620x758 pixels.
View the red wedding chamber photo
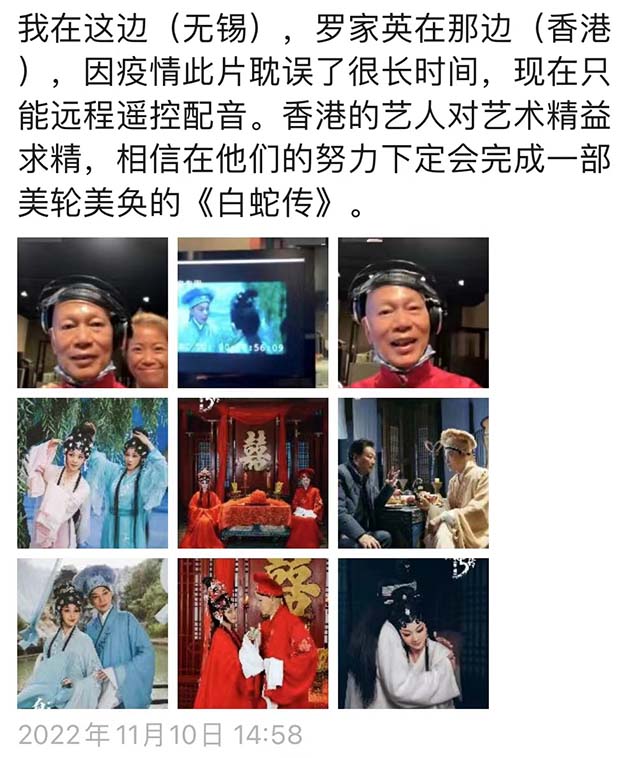click(x=253, y=472)
